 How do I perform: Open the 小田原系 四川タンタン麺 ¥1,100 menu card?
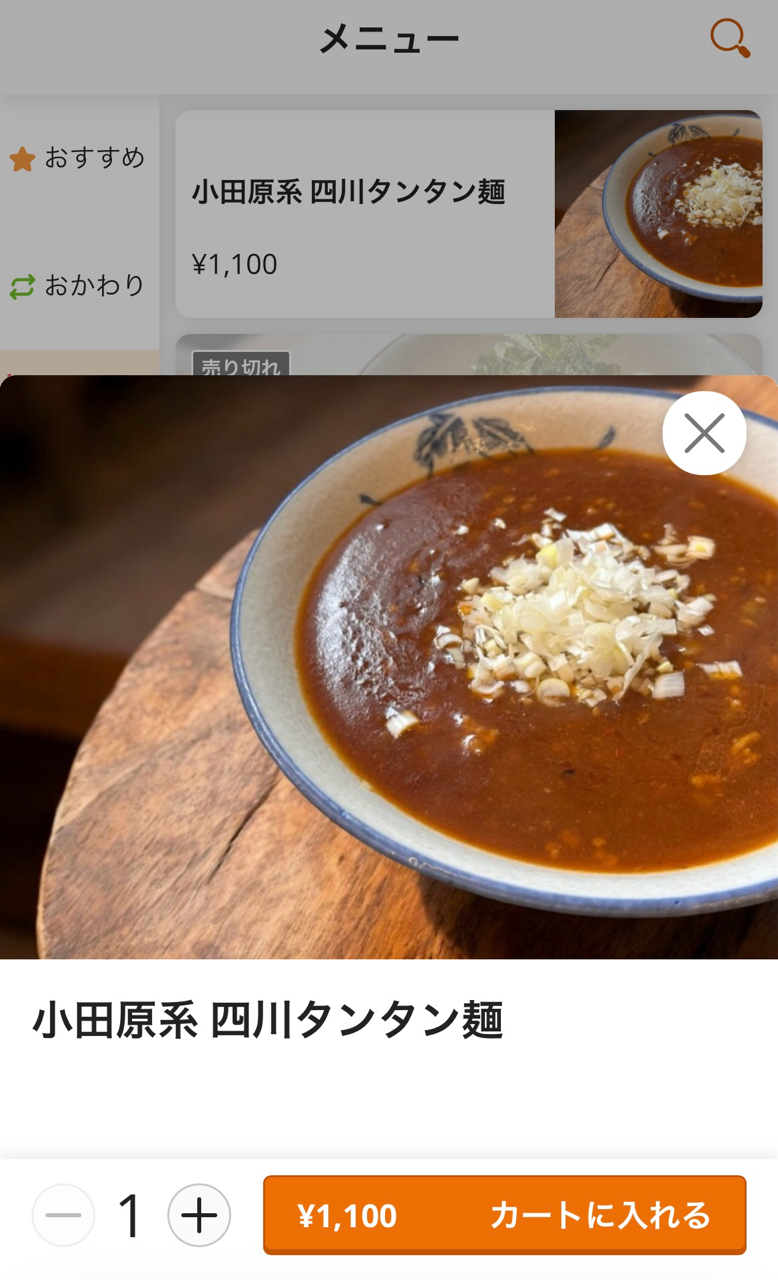tap(468, 214)
